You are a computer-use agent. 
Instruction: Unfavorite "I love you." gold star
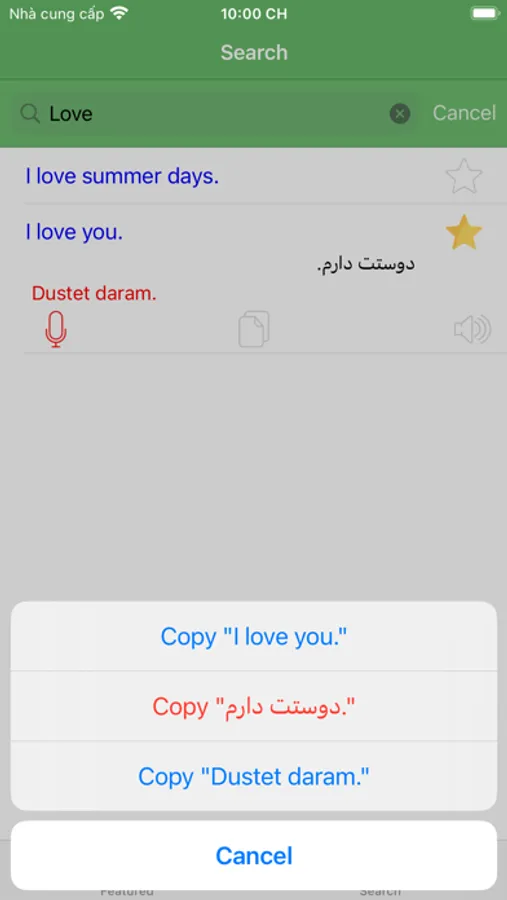point(464,232)
